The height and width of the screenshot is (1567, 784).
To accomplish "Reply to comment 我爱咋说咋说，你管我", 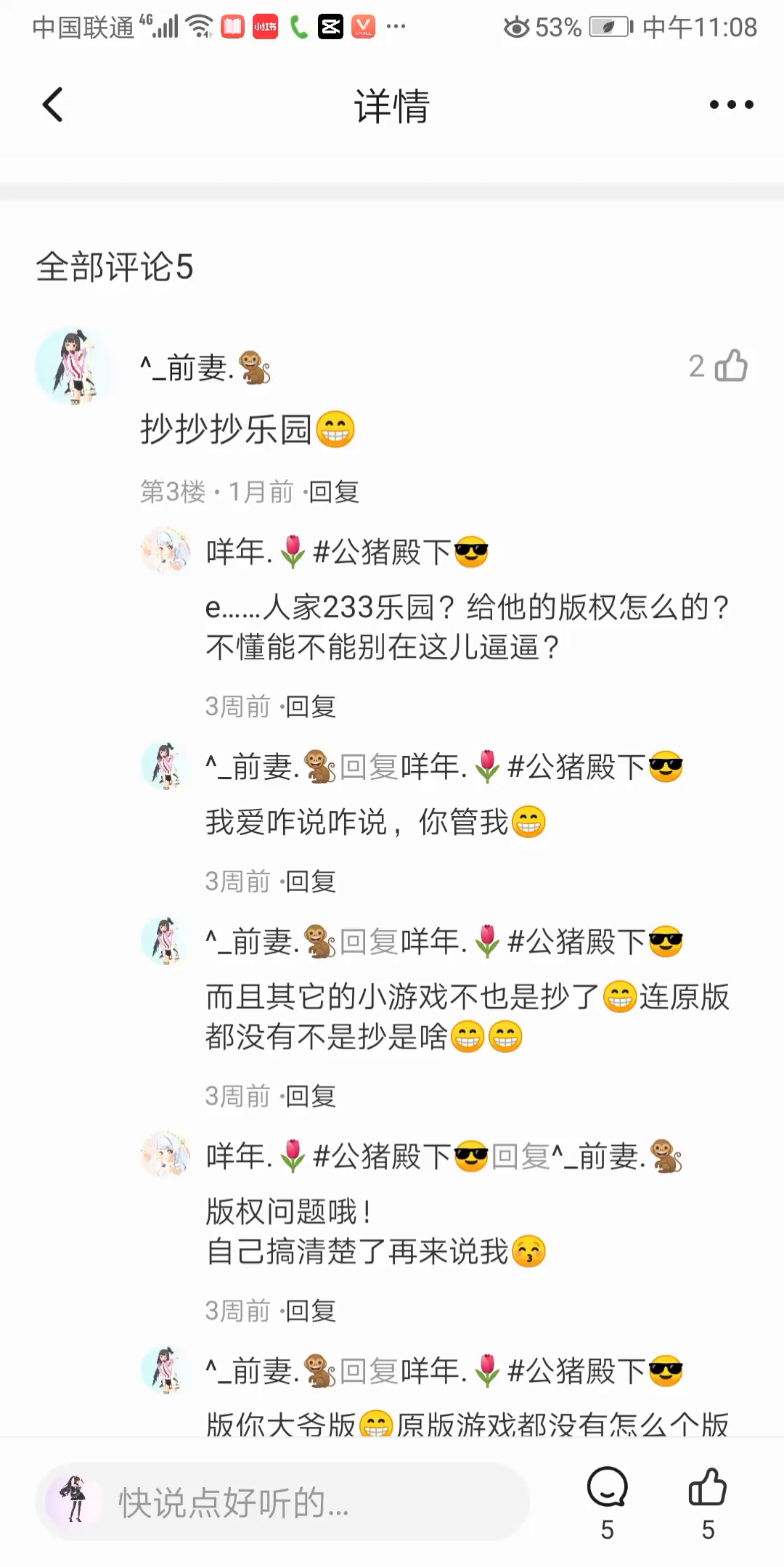I will pyautogui.click(x=311, y=882).
